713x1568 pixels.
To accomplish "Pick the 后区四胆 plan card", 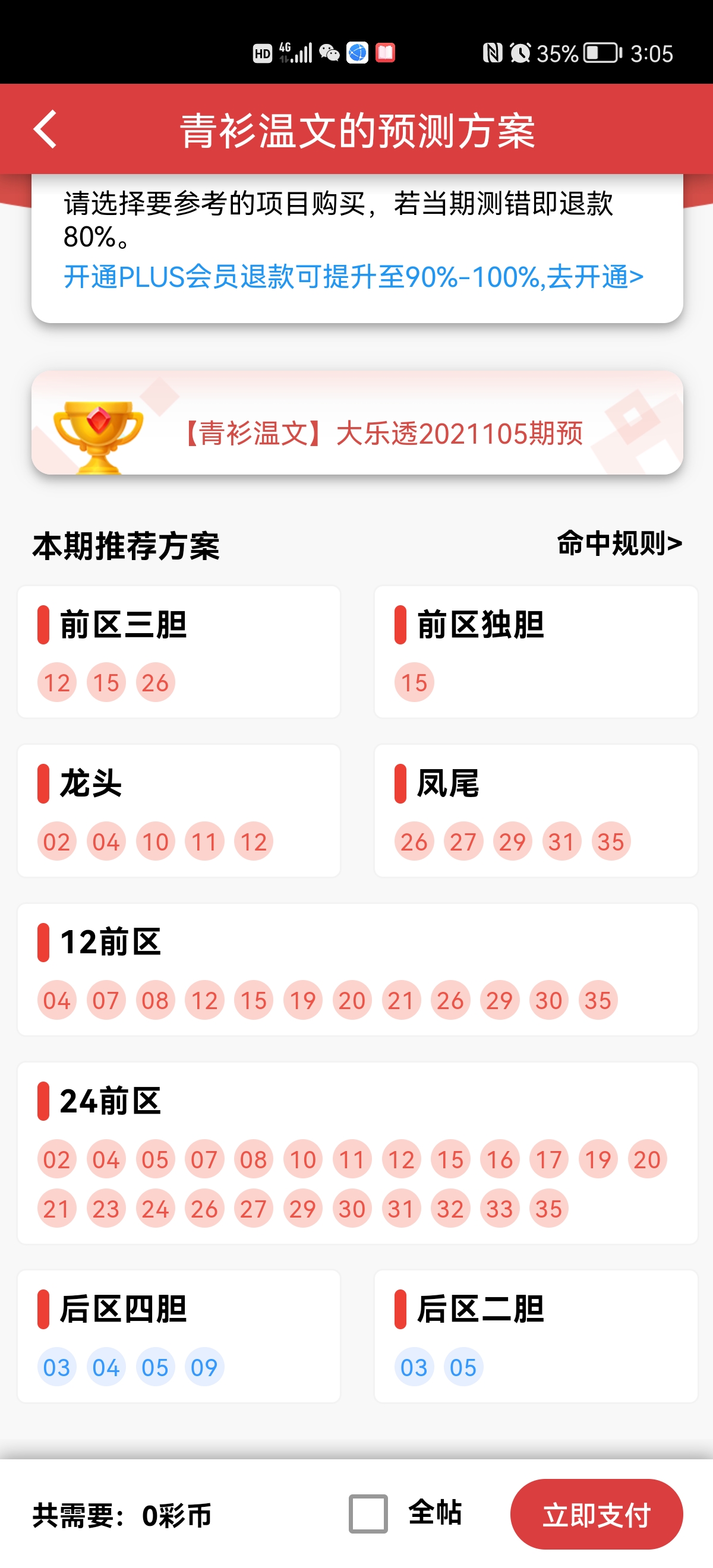I will pyautogui.click(x=178, y=1336).
